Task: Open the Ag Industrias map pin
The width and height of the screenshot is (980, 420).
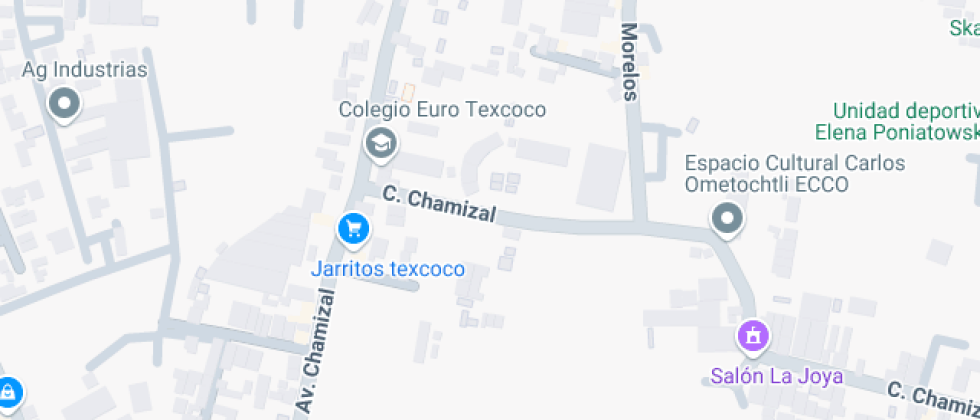Action: pos(65,104)
